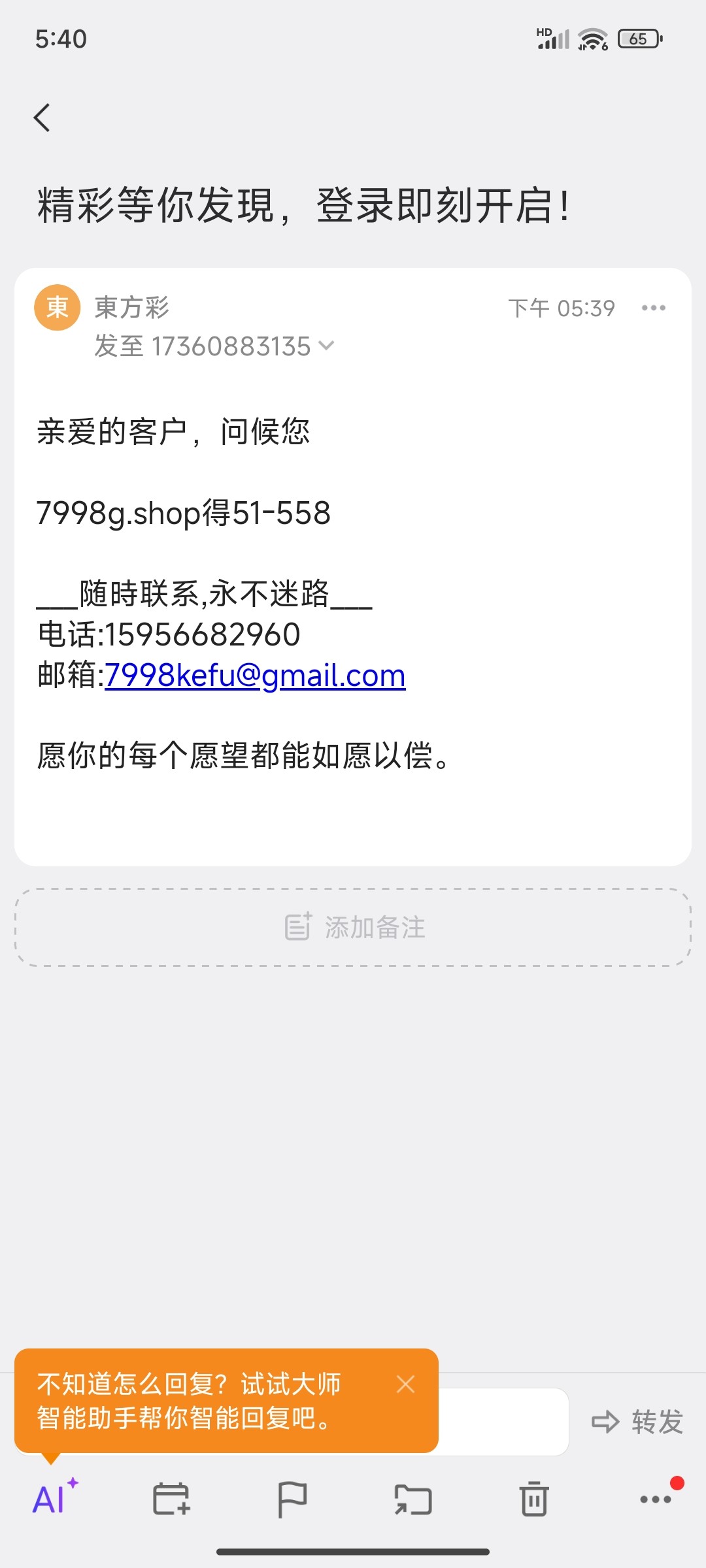
Task: Open more actions in bottom toolbar
Action: coord(655,1499)
